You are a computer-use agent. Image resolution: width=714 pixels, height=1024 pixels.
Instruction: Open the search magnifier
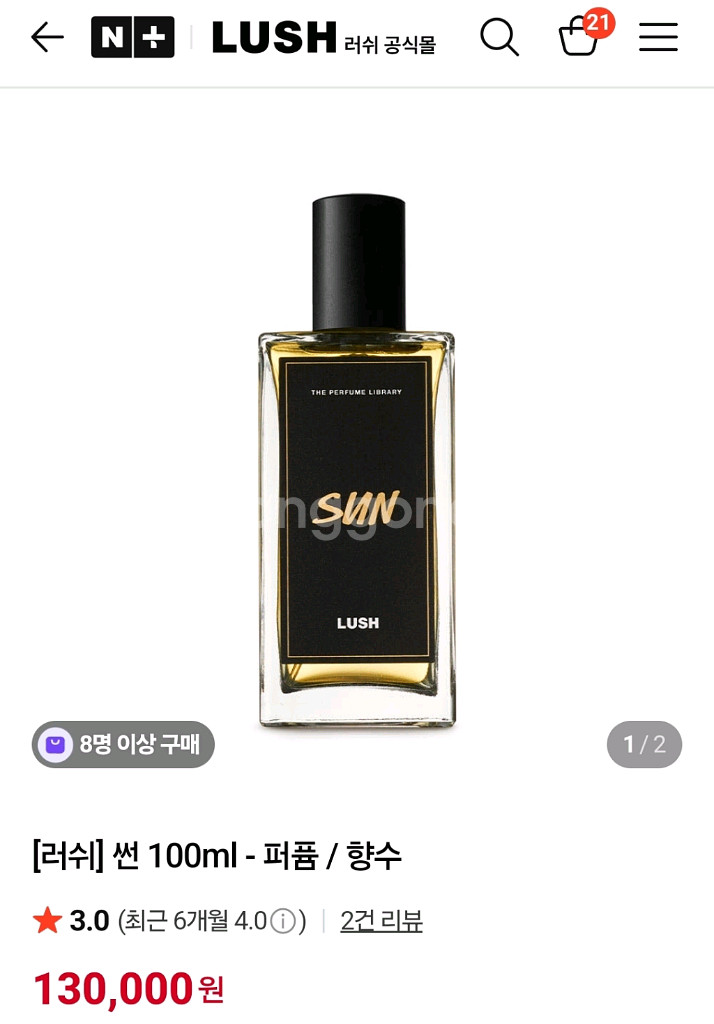tap(499, 38)
